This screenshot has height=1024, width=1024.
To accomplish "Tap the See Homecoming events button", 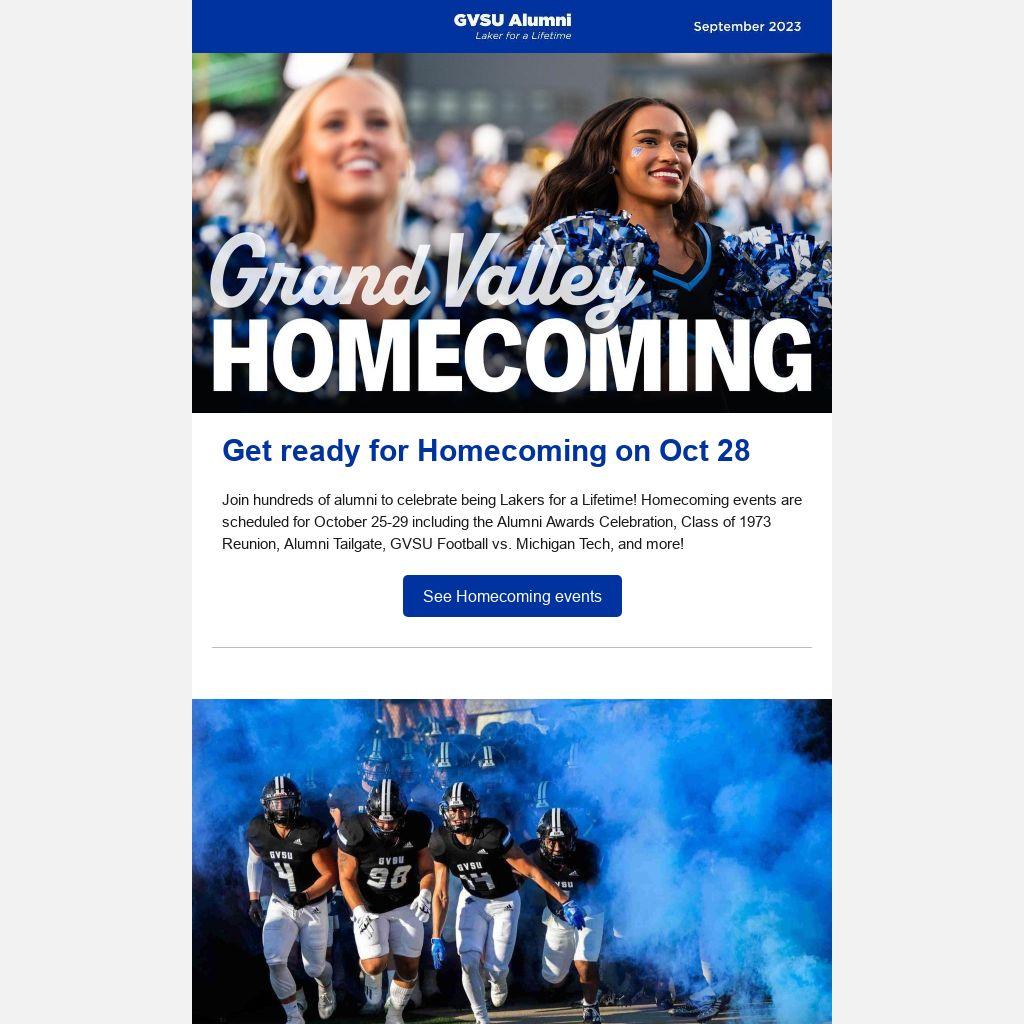I will pyautogui.click(x=512, y=596).
